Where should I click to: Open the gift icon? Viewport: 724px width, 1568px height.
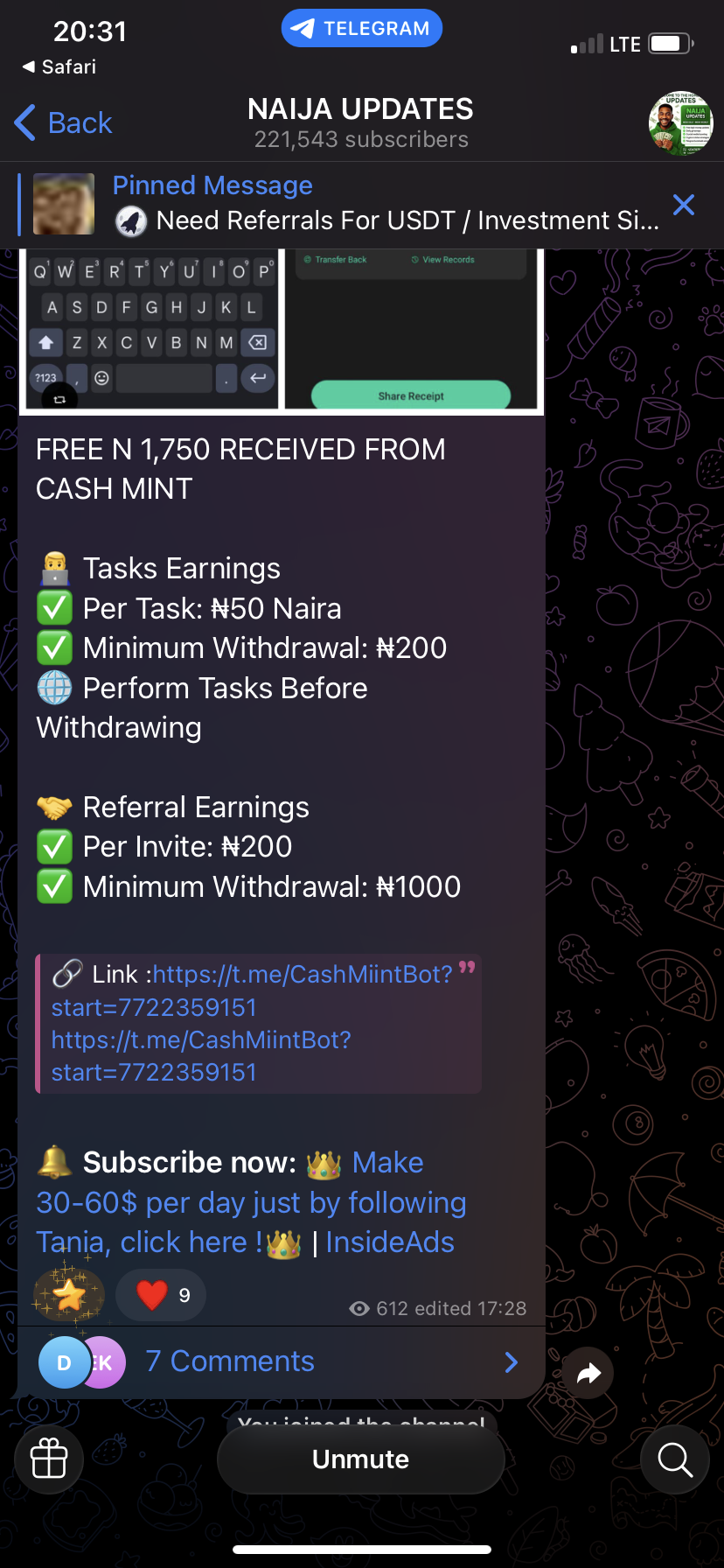click(x=49, y=1459)
